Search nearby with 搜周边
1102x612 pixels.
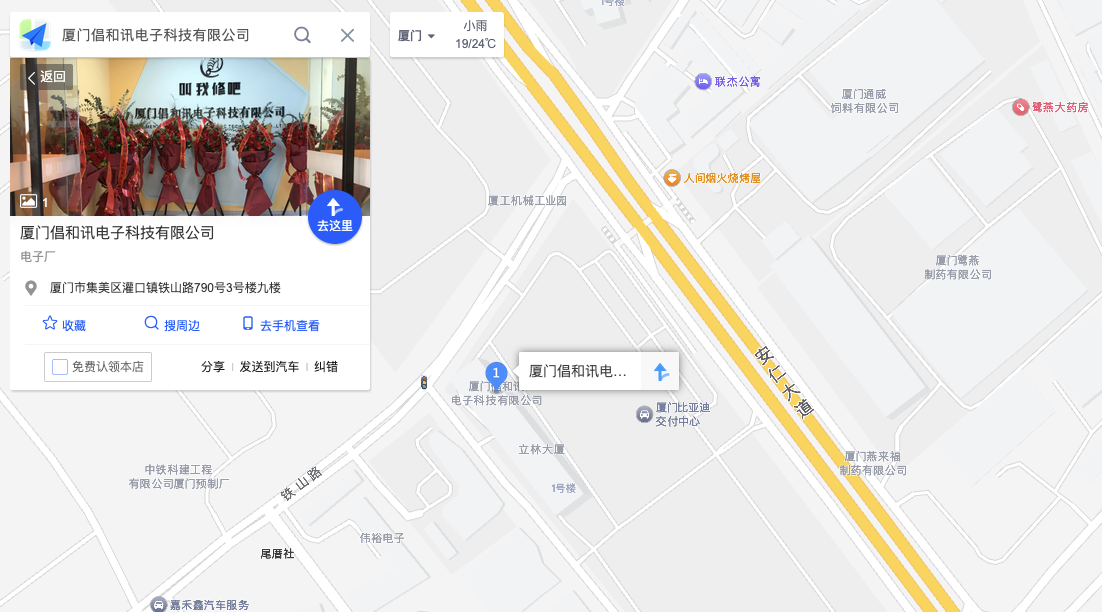[172, 325]
